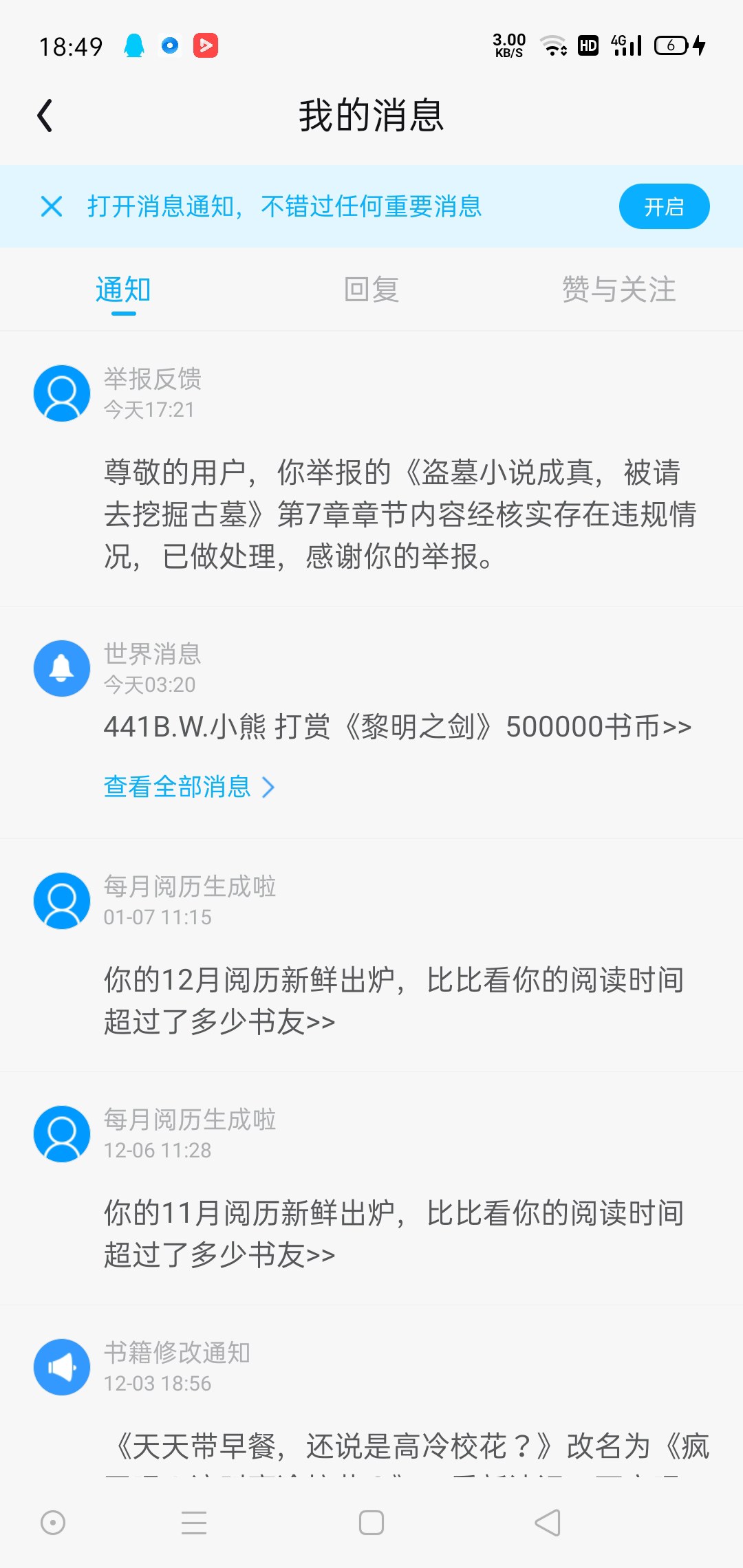Open the 11月阅历 monthly report message
Screen dimensions: 743x1568
coord(371,1188)
